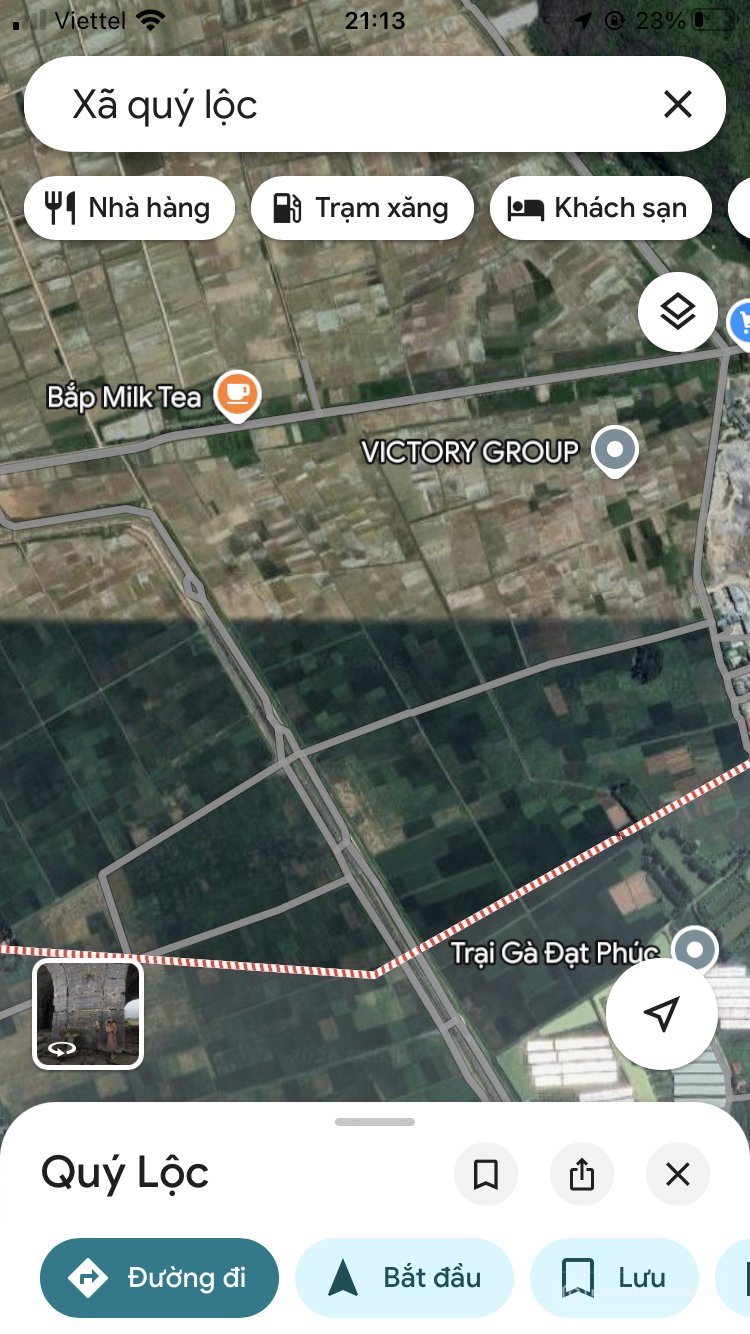Open the Bắp Milk Tea map pin
This screenshot has width=750, height=1334.
pyautogui.click(x=237, y=393)
